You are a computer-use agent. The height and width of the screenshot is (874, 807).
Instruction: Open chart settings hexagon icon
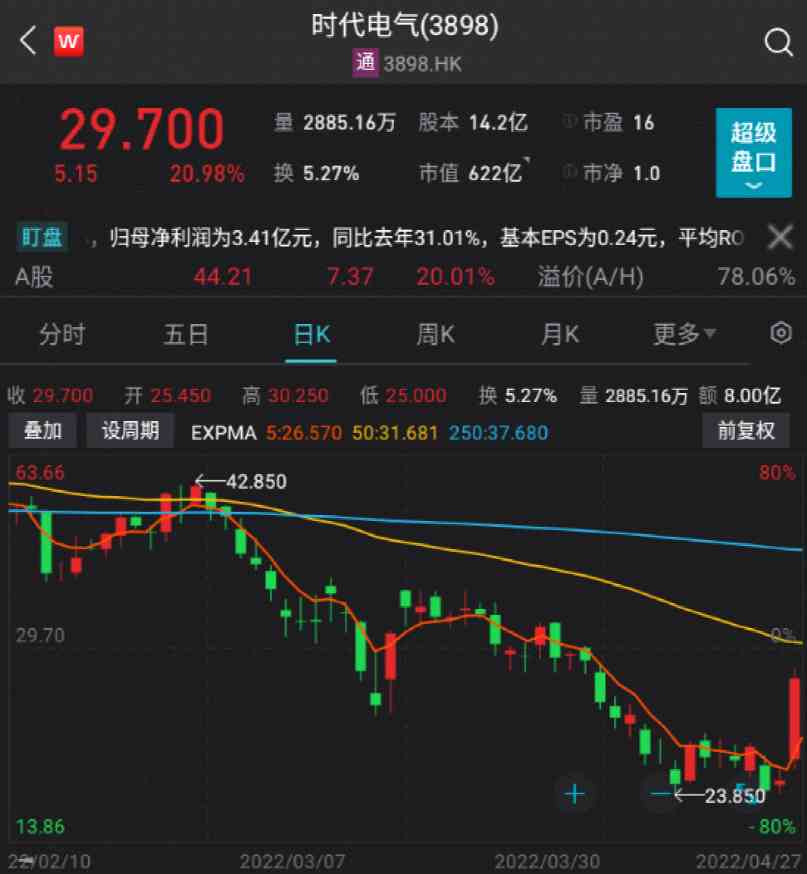click(781, 334)
